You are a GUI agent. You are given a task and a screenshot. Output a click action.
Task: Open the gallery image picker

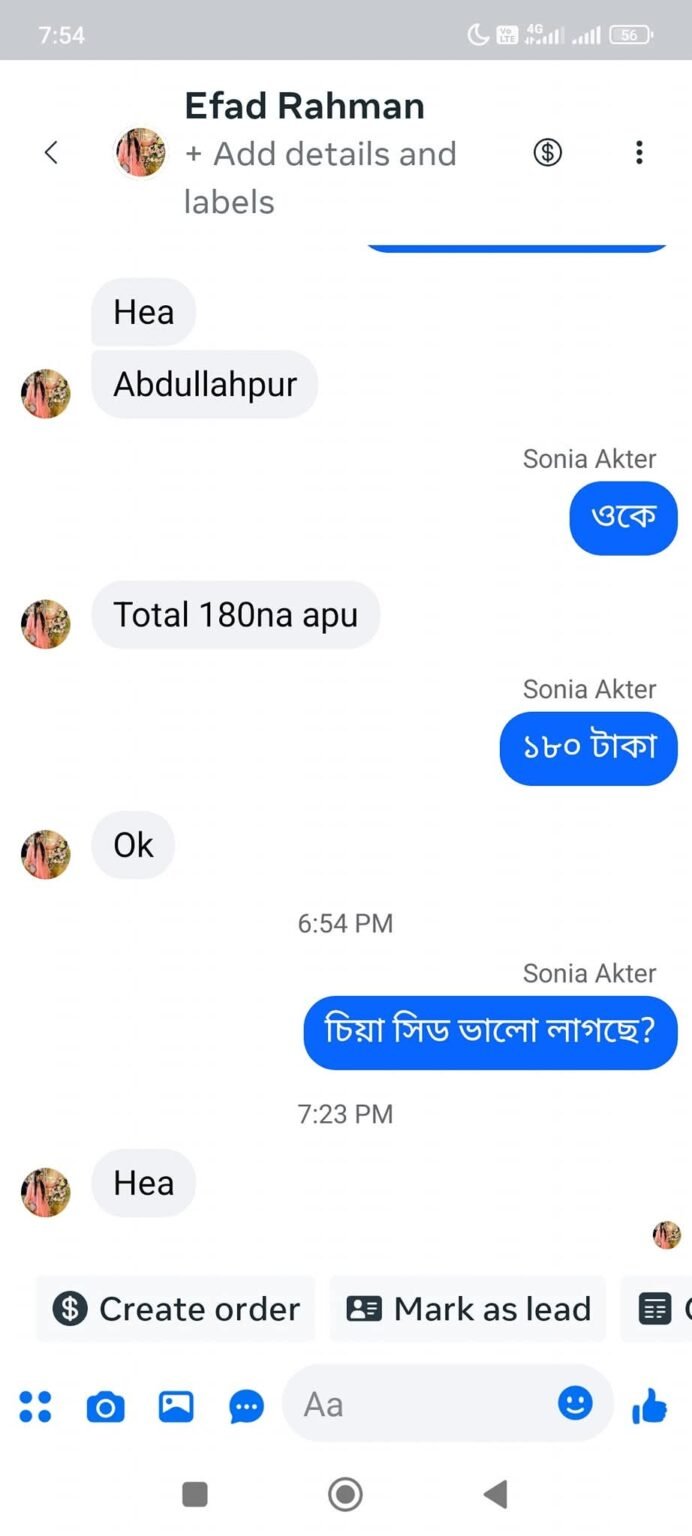pyautogui.click(x=176, y=1406)
